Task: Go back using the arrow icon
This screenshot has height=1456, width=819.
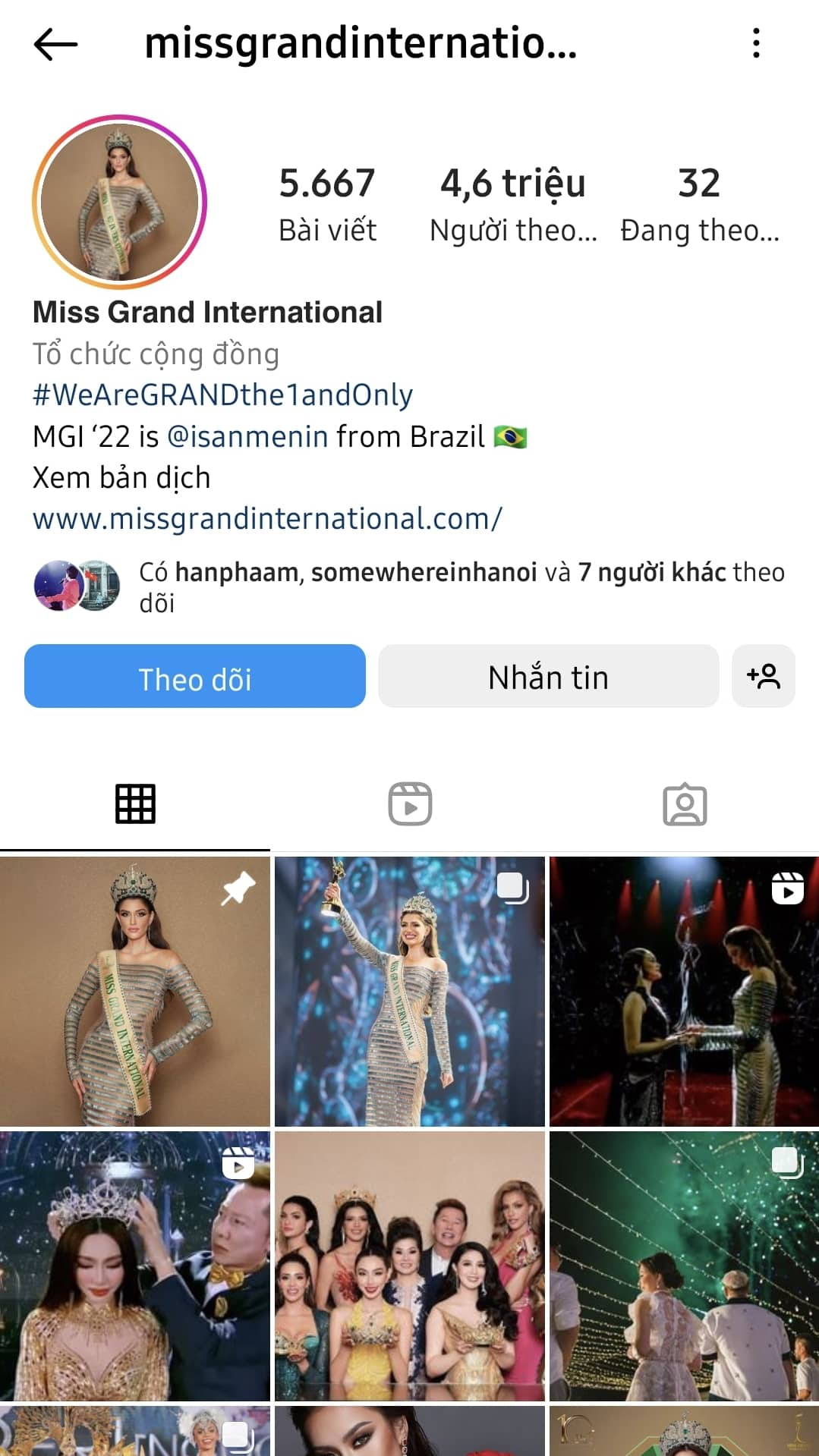Action: pyautogui.click(x=55, y=44)
